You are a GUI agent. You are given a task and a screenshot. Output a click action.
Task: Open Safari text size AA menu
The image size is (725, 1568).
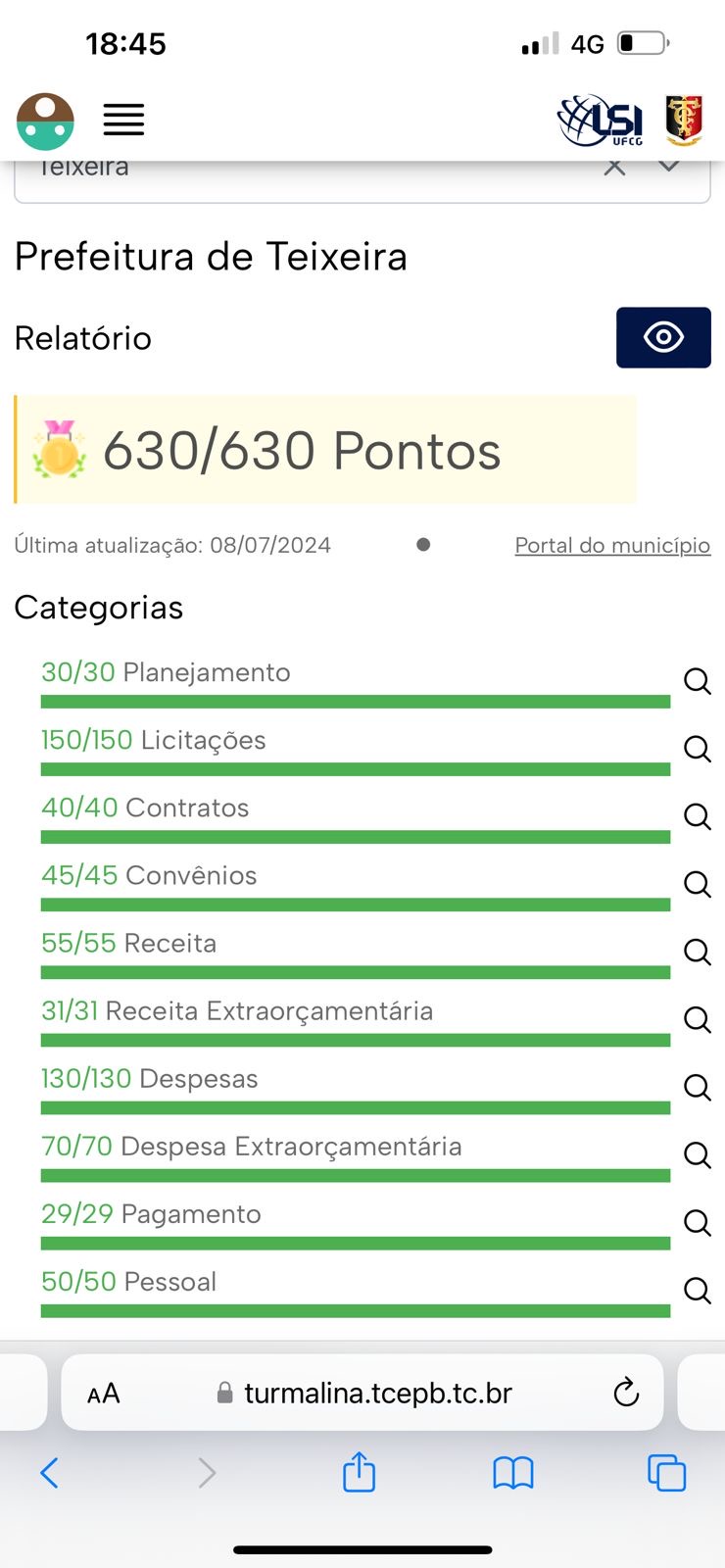click(x=104, y=1394)
